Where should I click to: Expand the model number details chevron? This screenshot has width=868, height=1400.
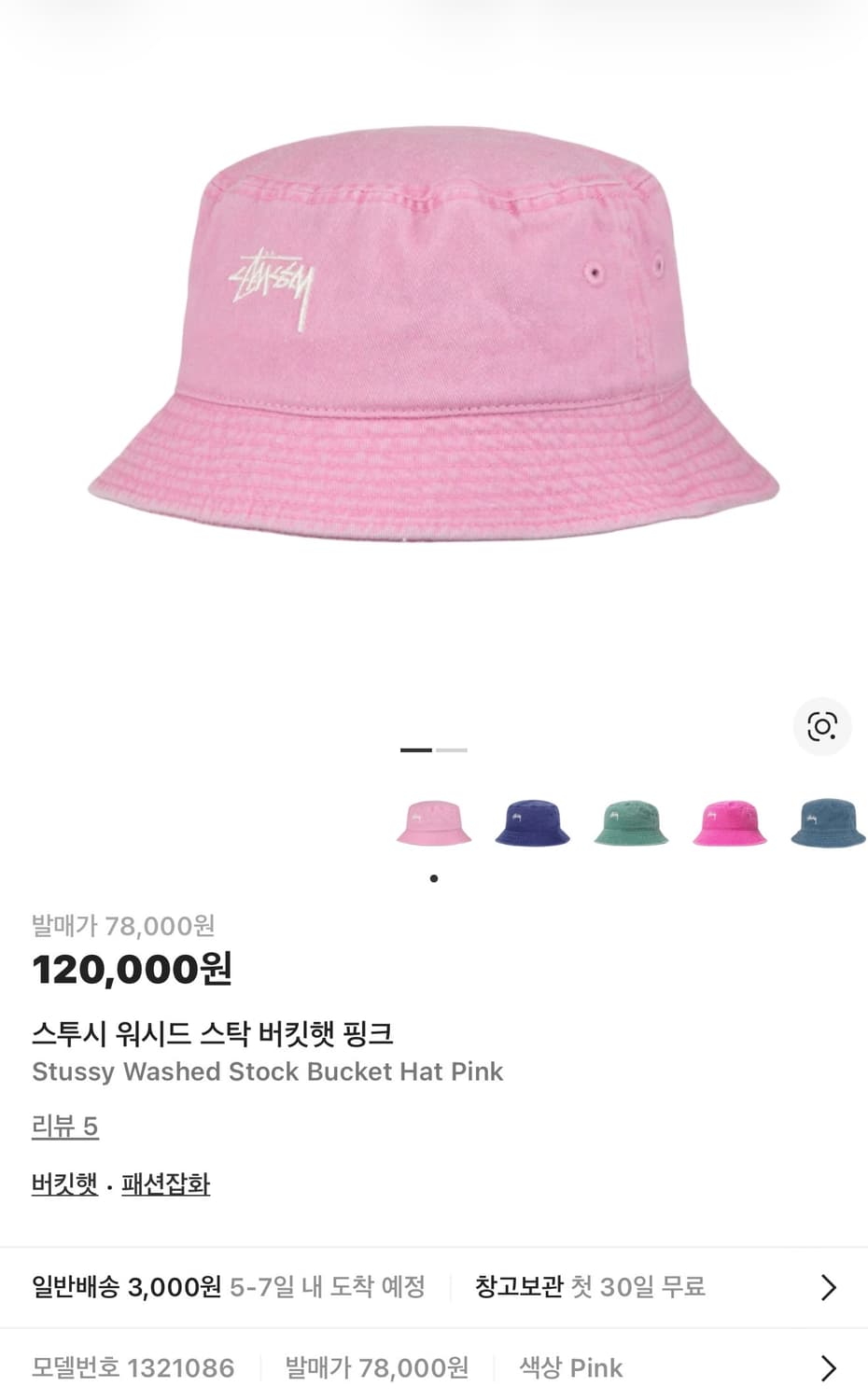point(827,1366)
